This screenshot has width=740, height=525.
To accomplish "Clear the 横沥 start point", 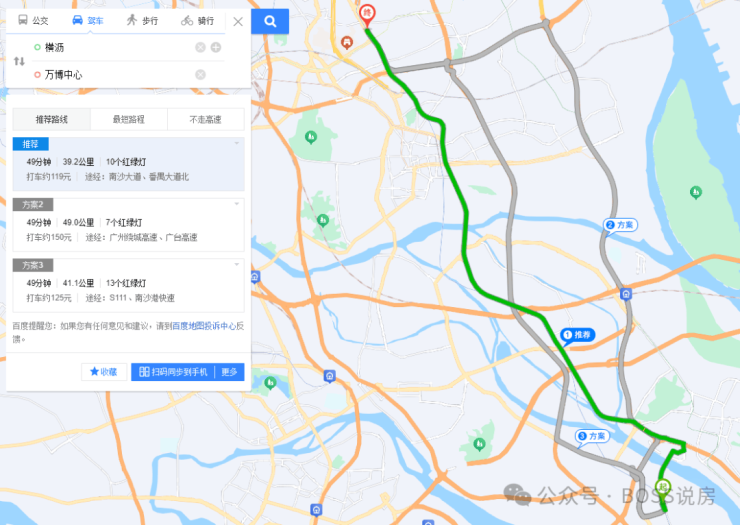I will (x=200, y=47).
